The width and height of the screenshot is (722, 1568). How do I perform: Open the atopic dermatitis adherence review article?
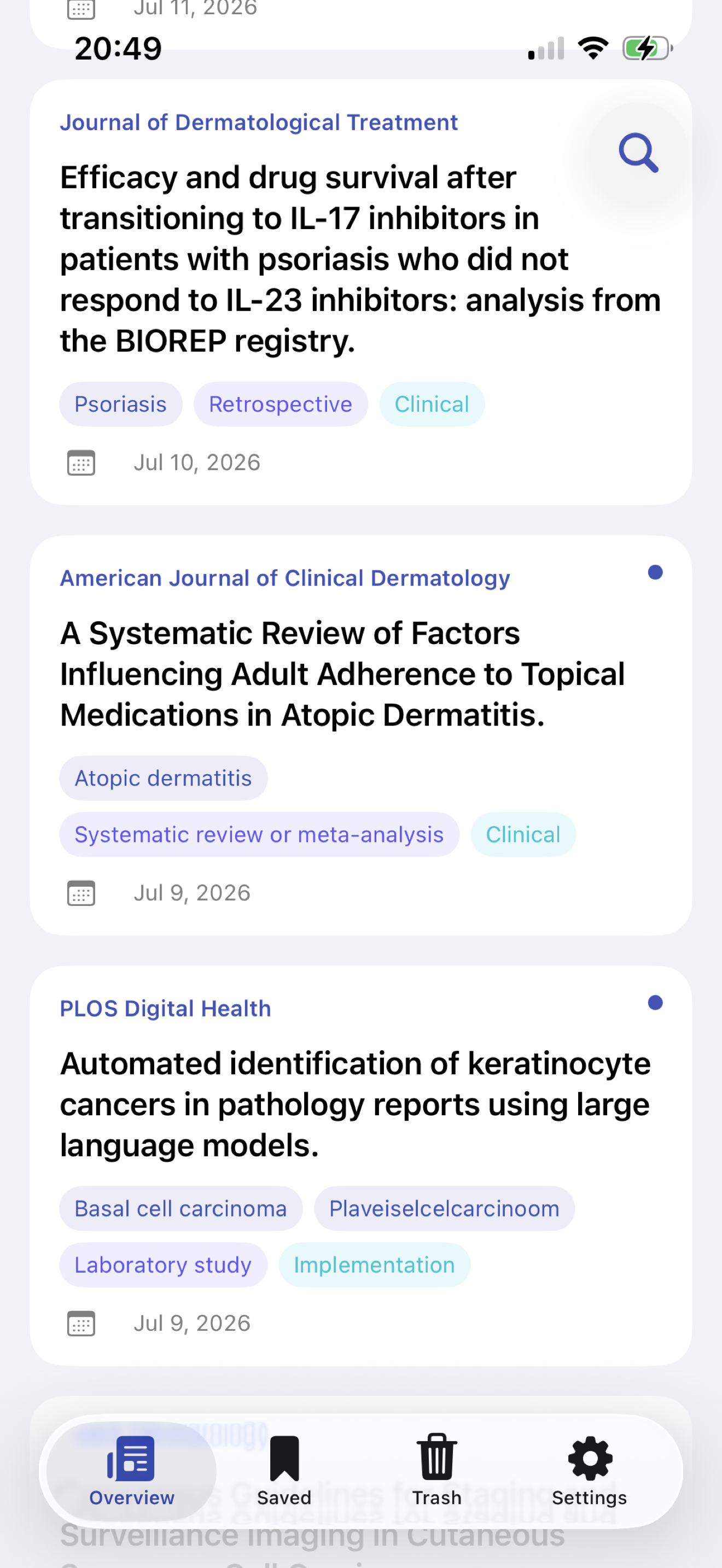(342, 674)
